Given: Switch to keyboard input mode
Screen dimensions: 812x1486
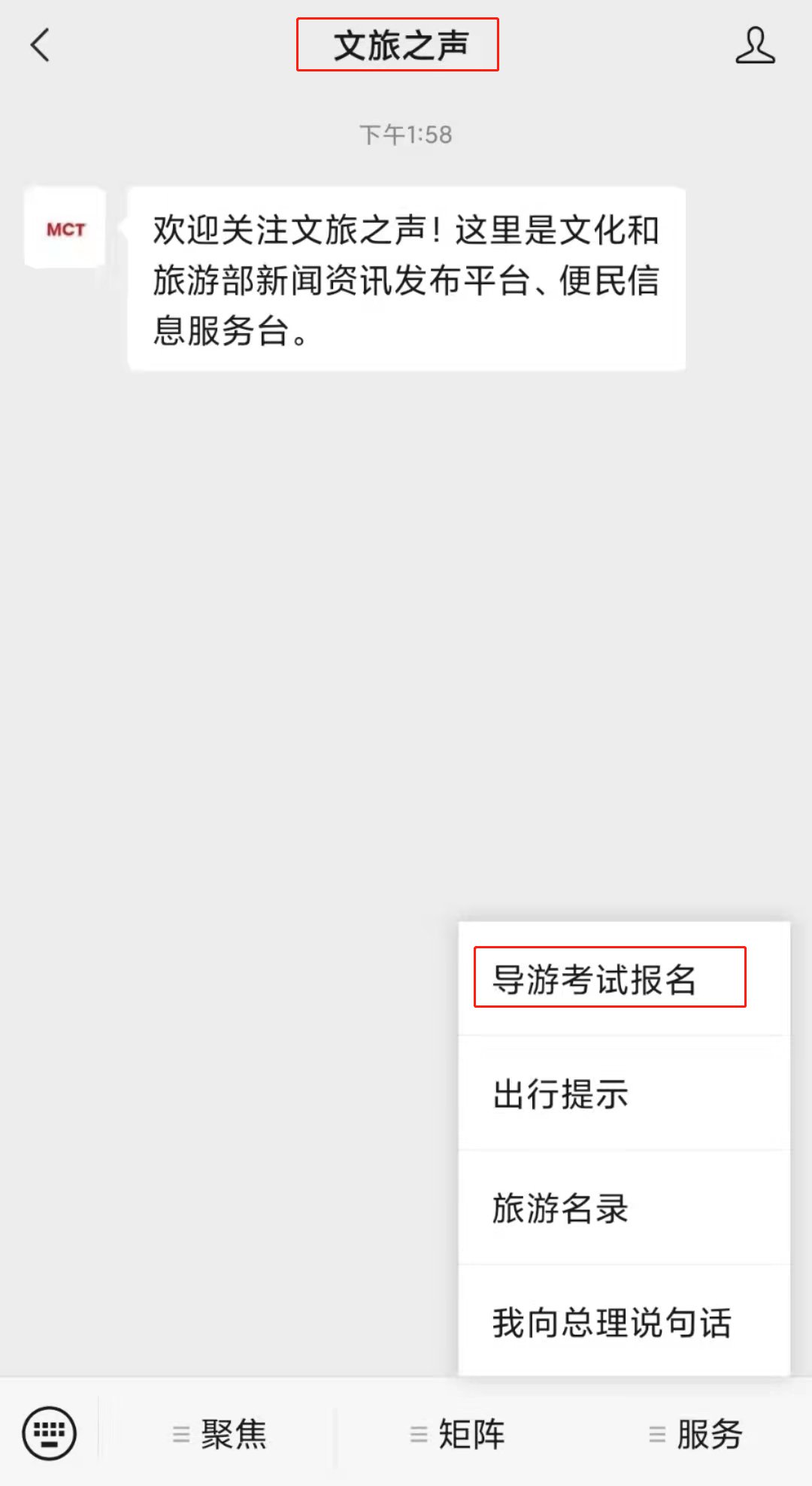Looking at the screenshot, I should click(x=50, y=1433).
